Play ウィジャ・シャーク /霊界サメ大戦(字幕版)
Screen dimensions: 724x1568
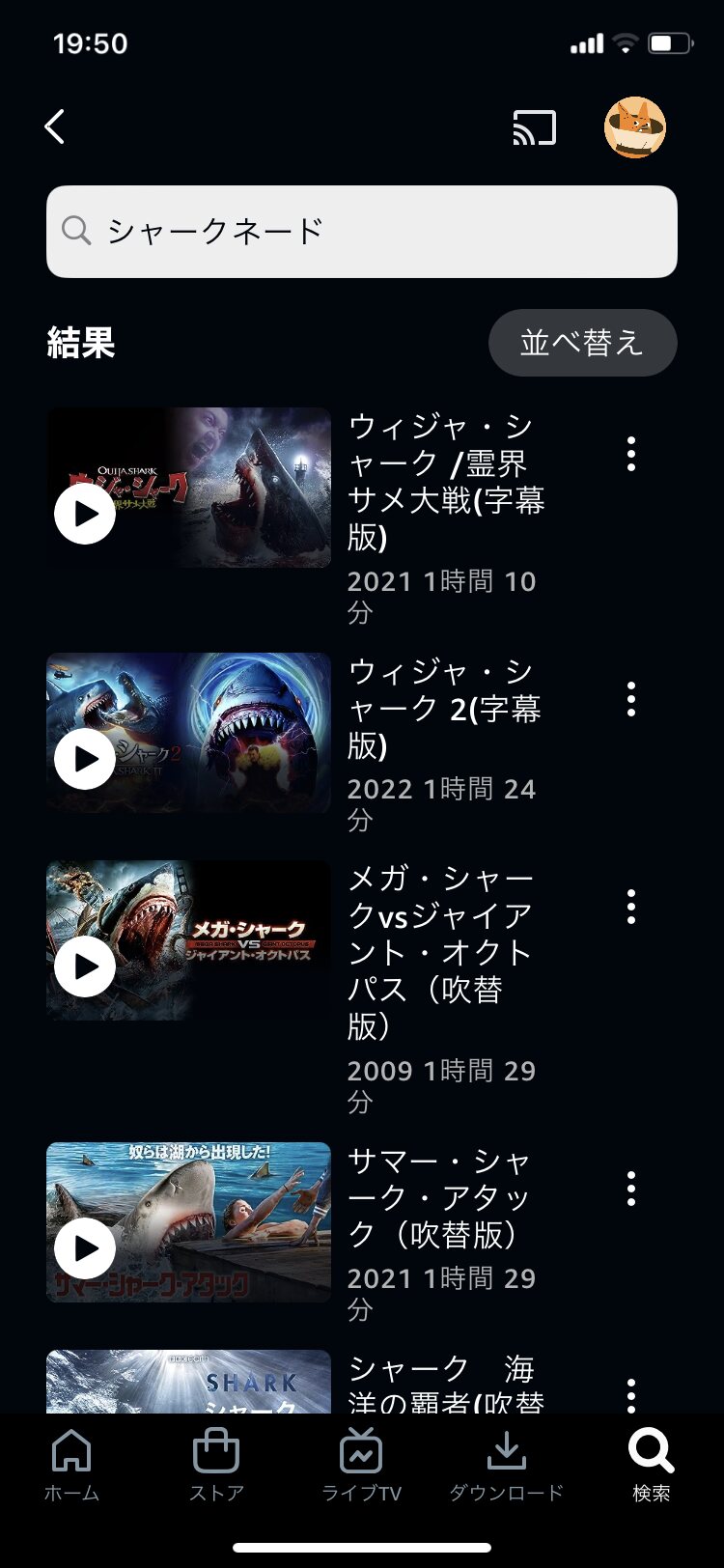point(85,514)
